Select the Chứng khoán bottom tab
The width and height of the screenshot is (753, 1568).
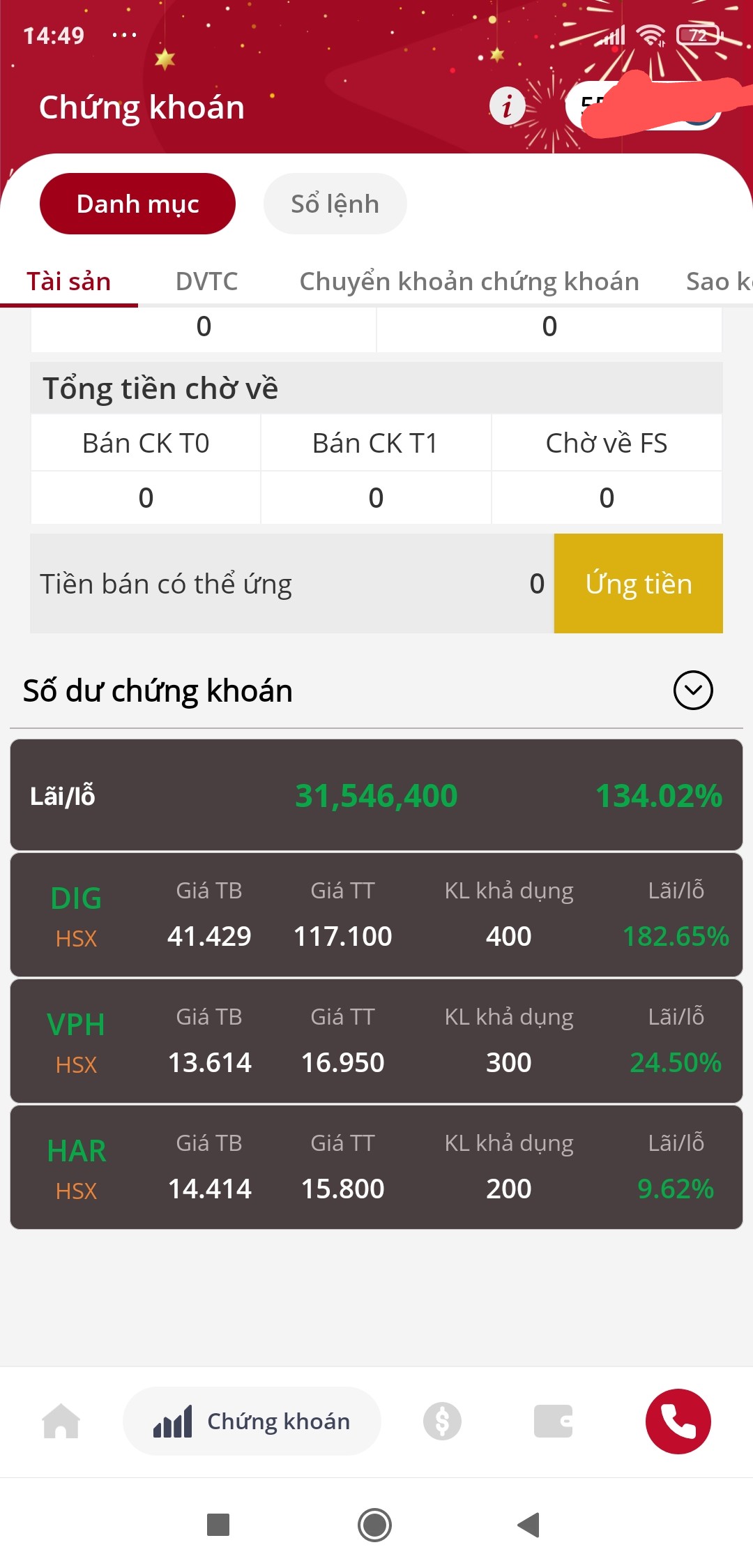(x=252, y=1421)
